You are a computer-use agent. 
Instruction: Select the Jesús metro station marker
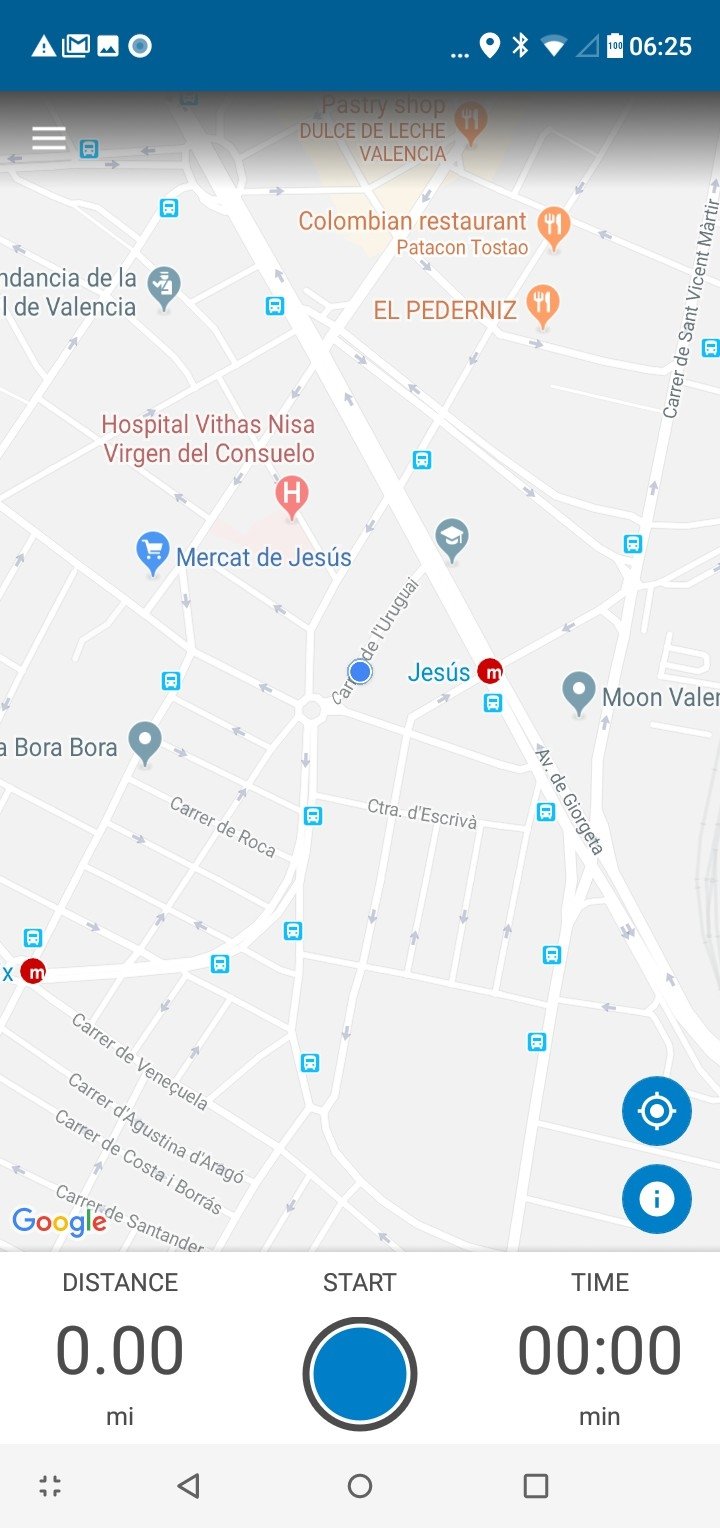click(490, 671)
